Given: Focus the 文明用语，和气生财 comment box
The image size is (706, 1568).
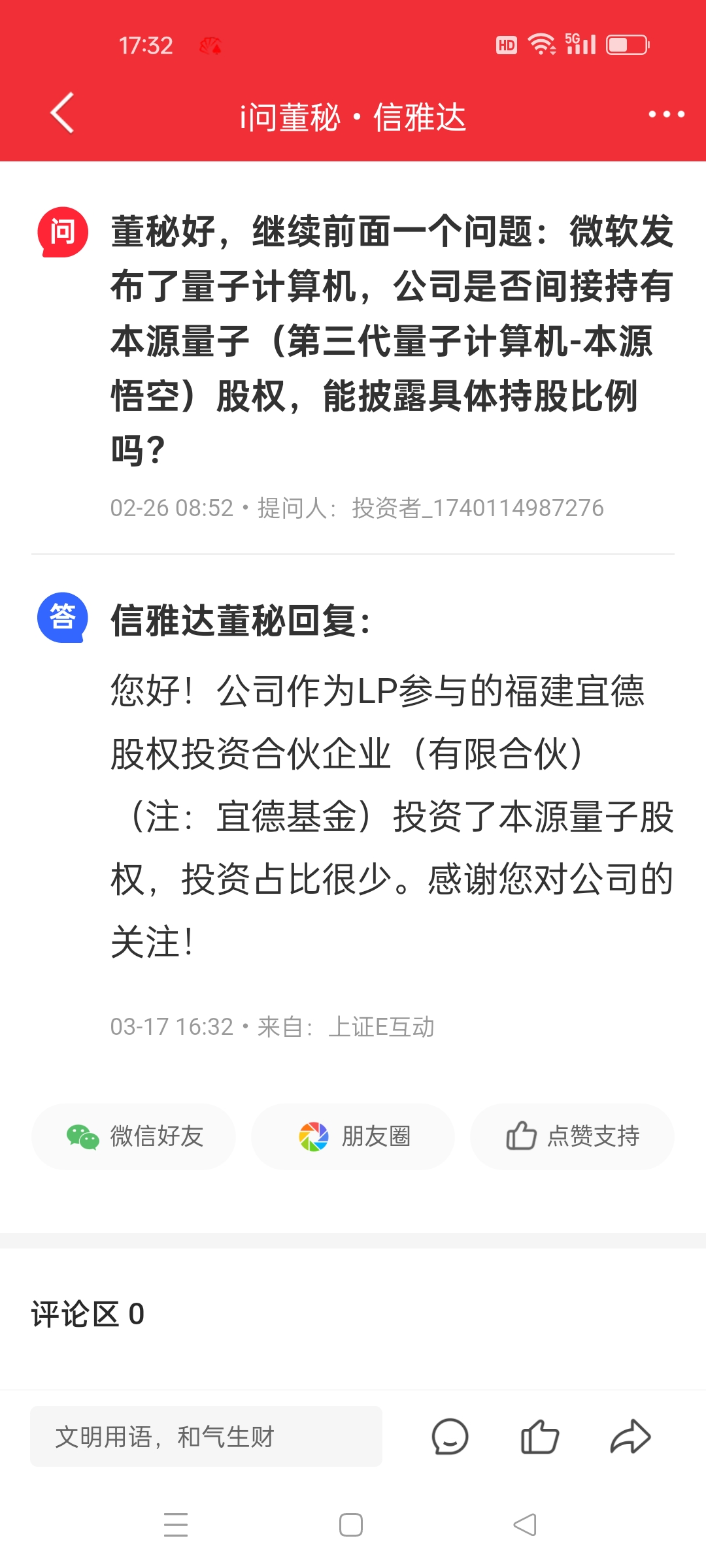Looking at the screenshot, I should (206, 1437).
